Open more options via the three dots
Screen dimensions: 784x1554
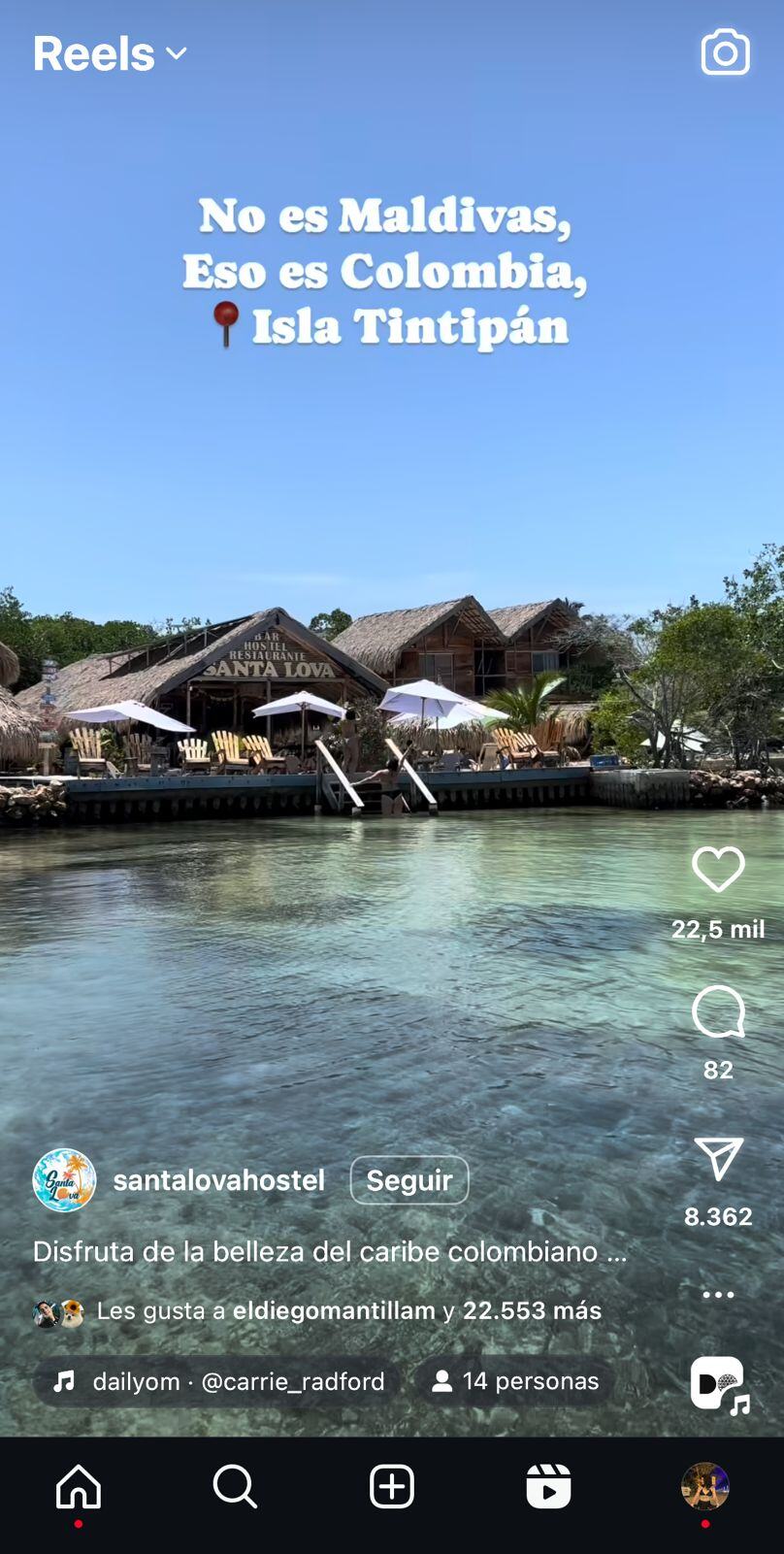[718, 1294]
